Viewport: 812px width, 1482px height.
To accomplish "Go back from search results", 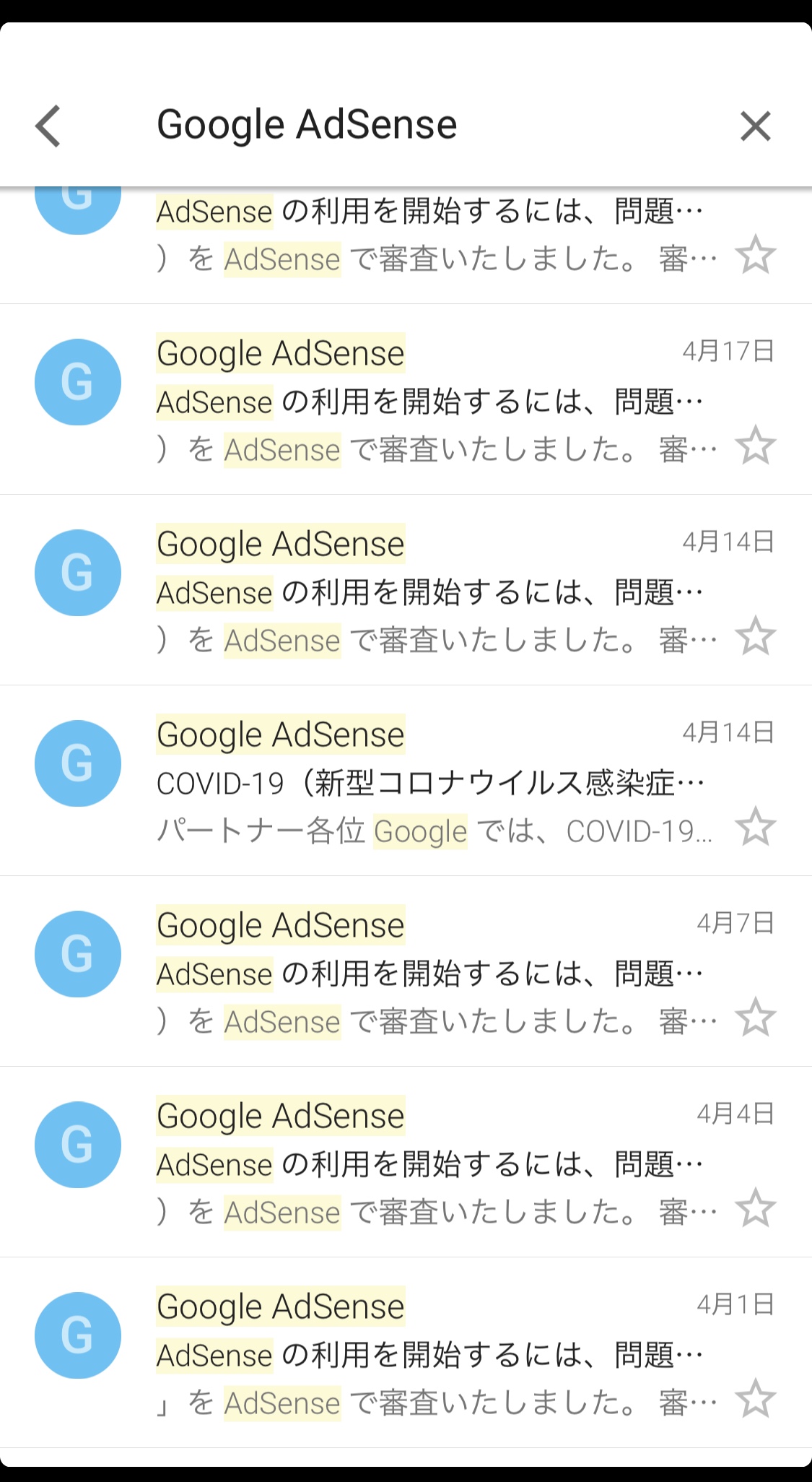I will [x=48, y=126].
